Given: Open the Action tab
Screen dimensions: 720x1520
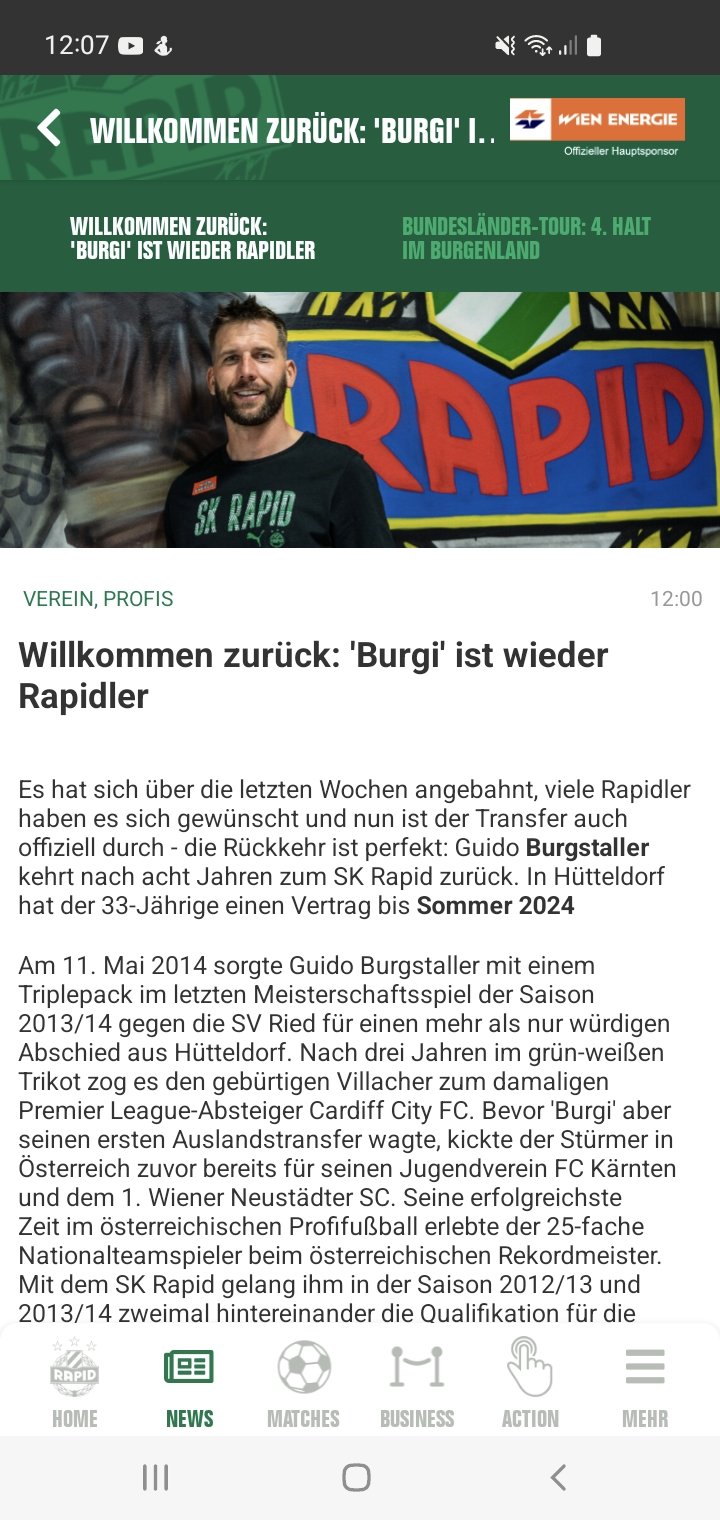Looking at the screenshot, I should pos(530,1383).
